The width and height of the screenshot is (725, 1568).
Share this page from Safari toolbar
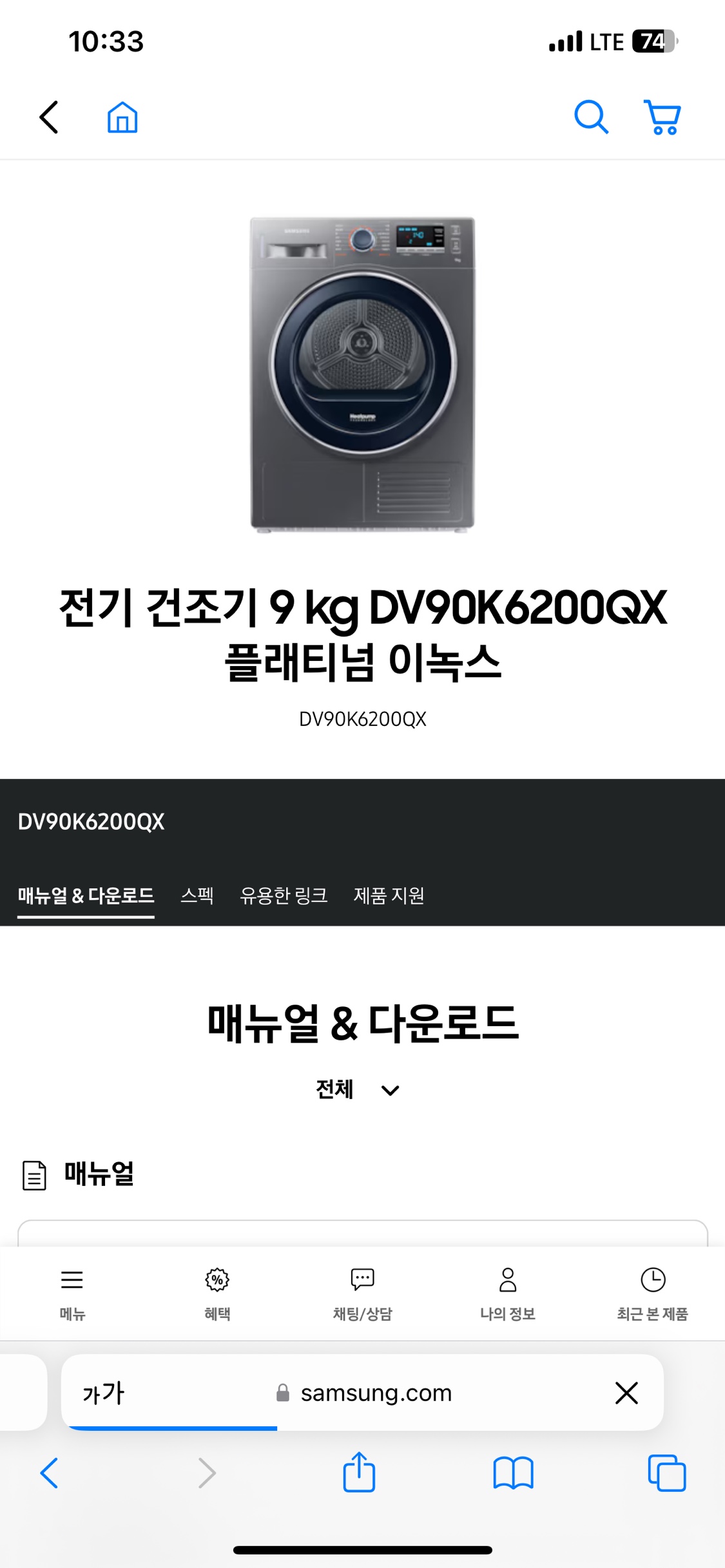coord(359,1473)
